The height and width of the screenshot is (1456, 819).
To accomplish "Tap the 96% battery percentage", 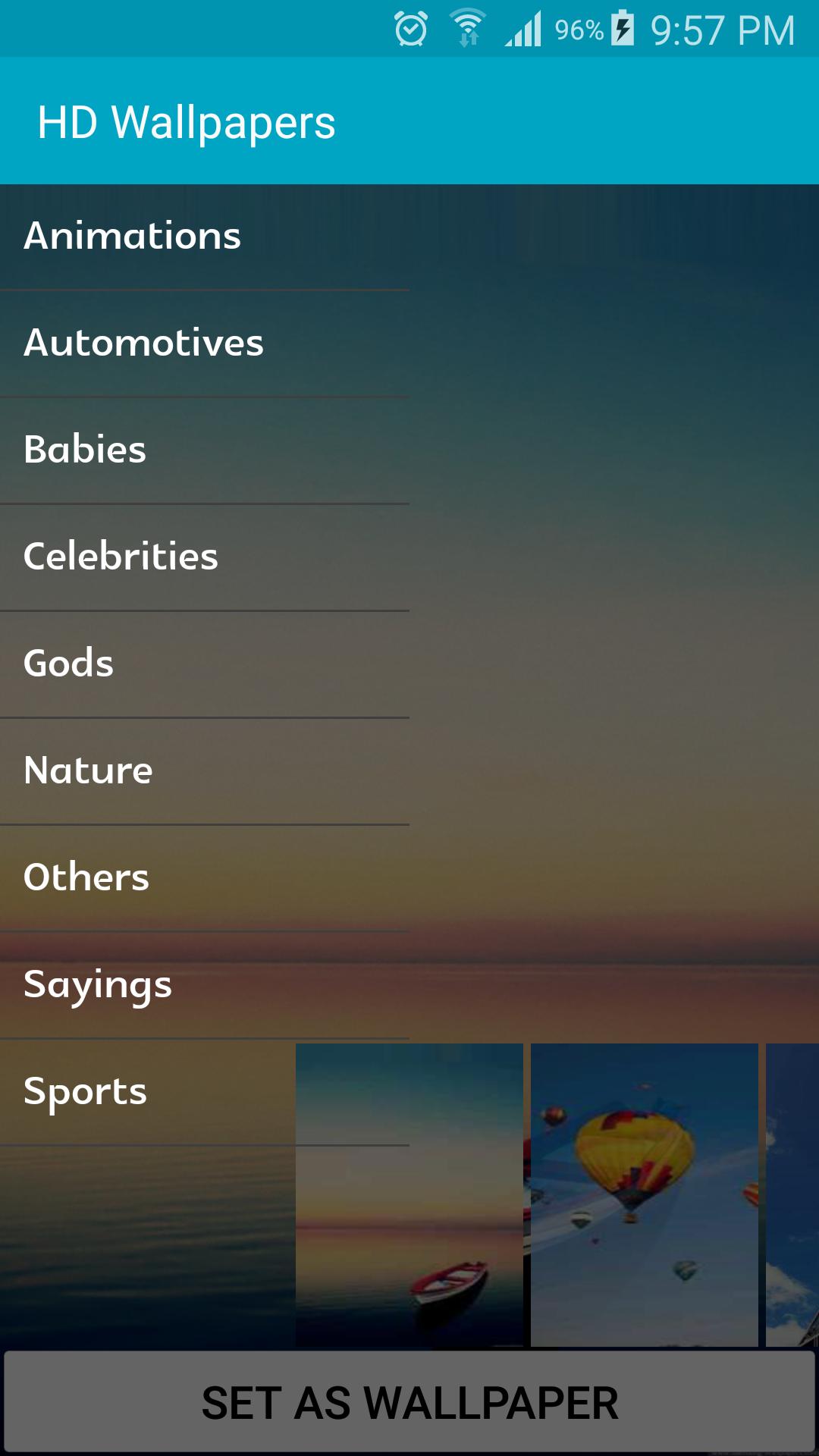I will point(579,29).
